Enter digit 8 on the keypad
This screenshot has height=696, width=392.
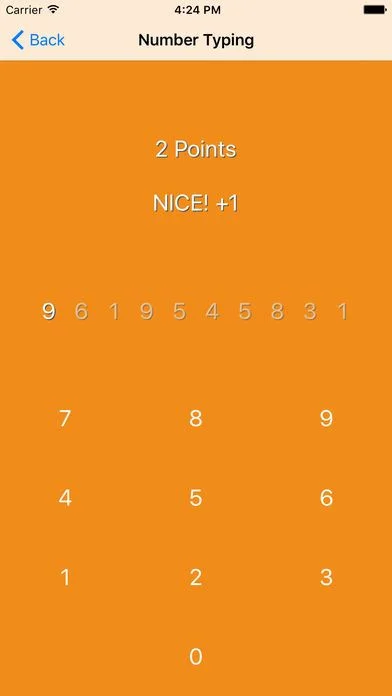tap(196, 419)
